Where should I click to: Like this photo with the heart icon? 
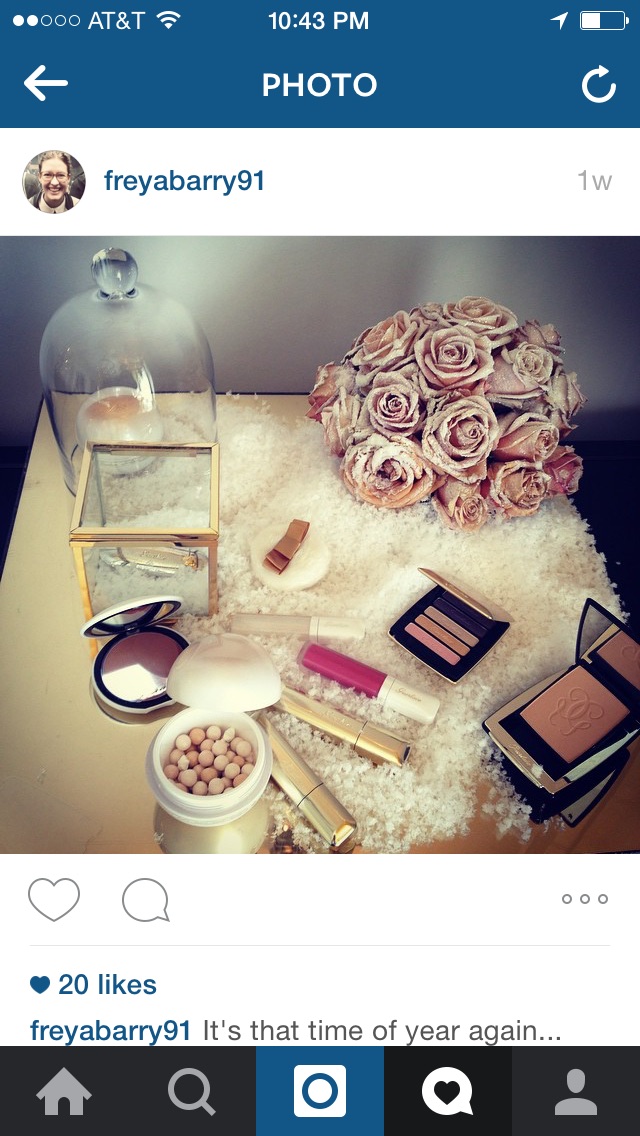[54, 899]
